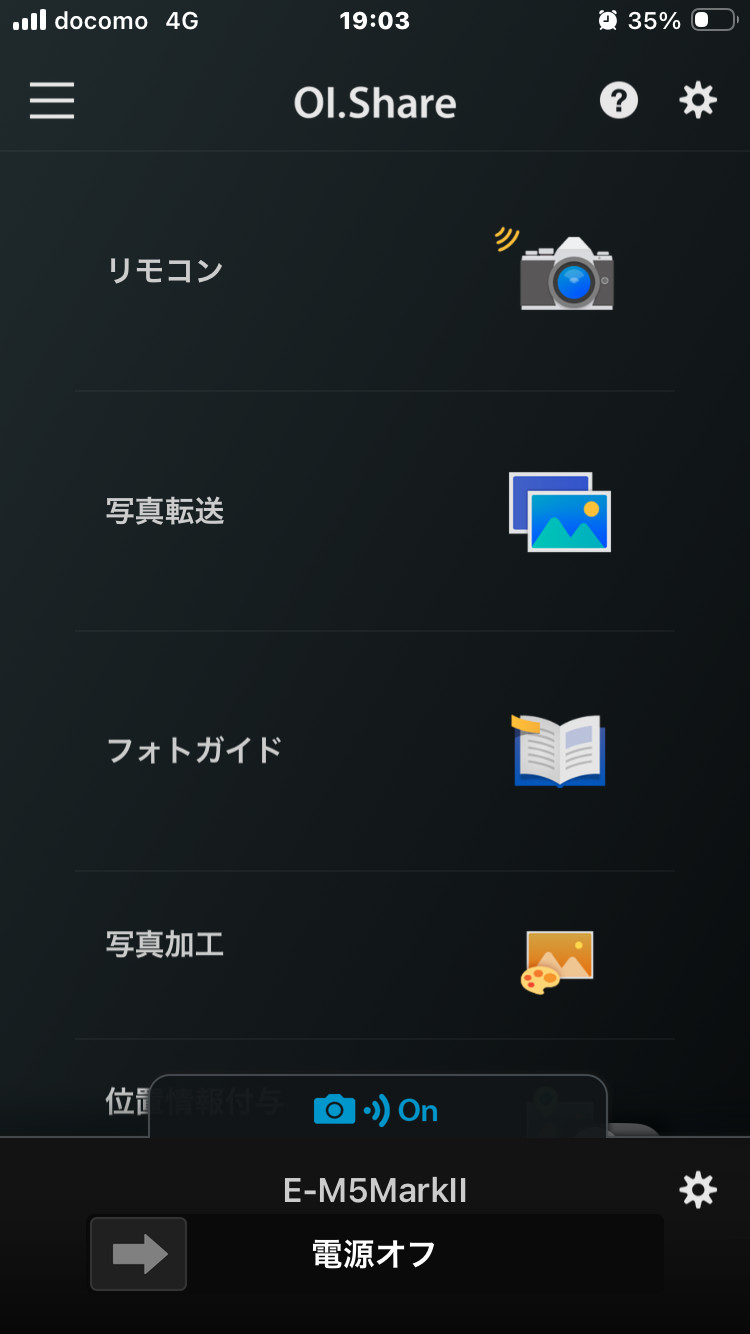Image resolution: width=750 pixels, height=1334 pixels.
Task: Open E-M5MarkII camera settings gear
Action: point(698,1190)
